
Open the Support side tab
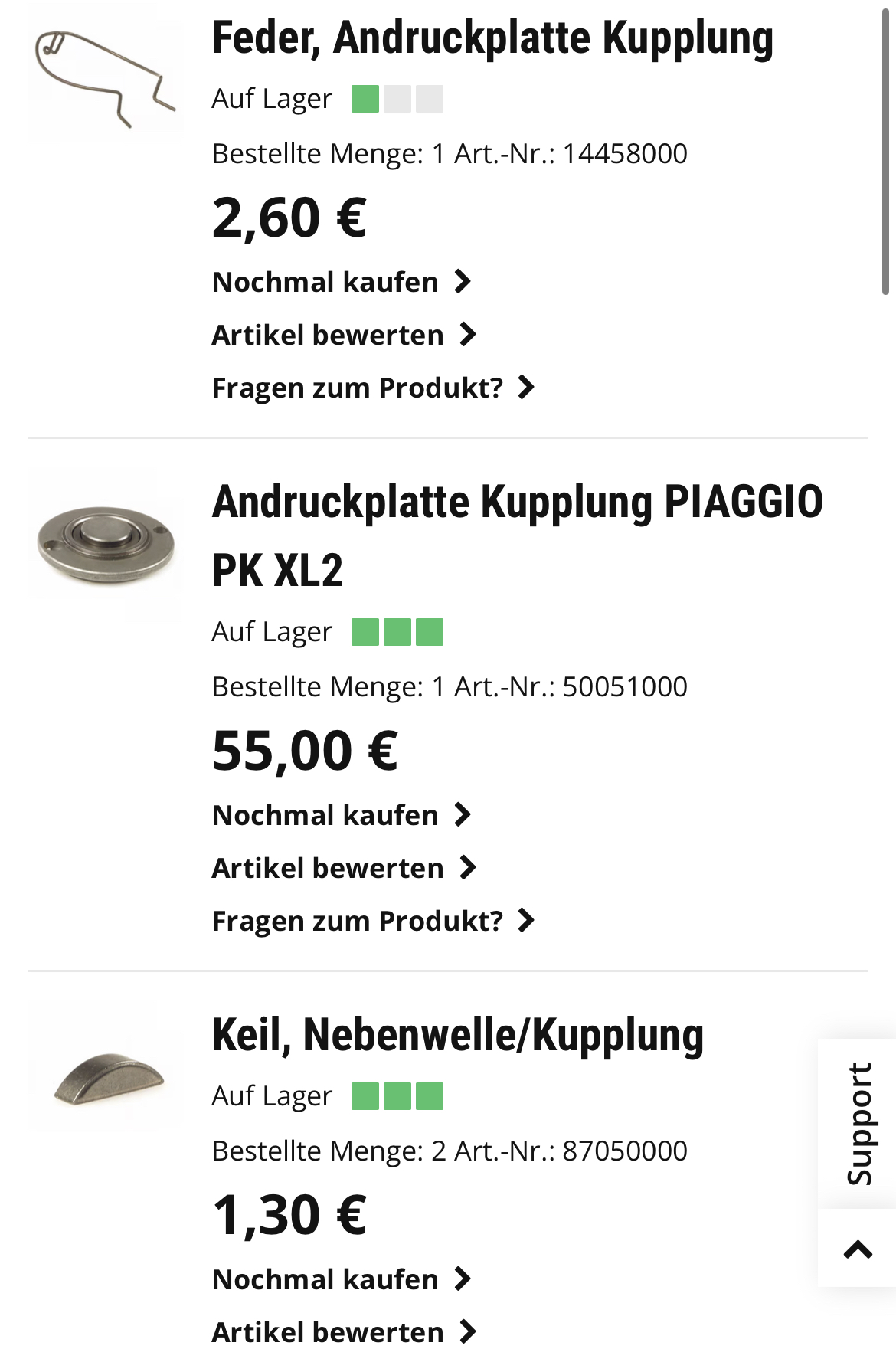(x=858, y=1124)
